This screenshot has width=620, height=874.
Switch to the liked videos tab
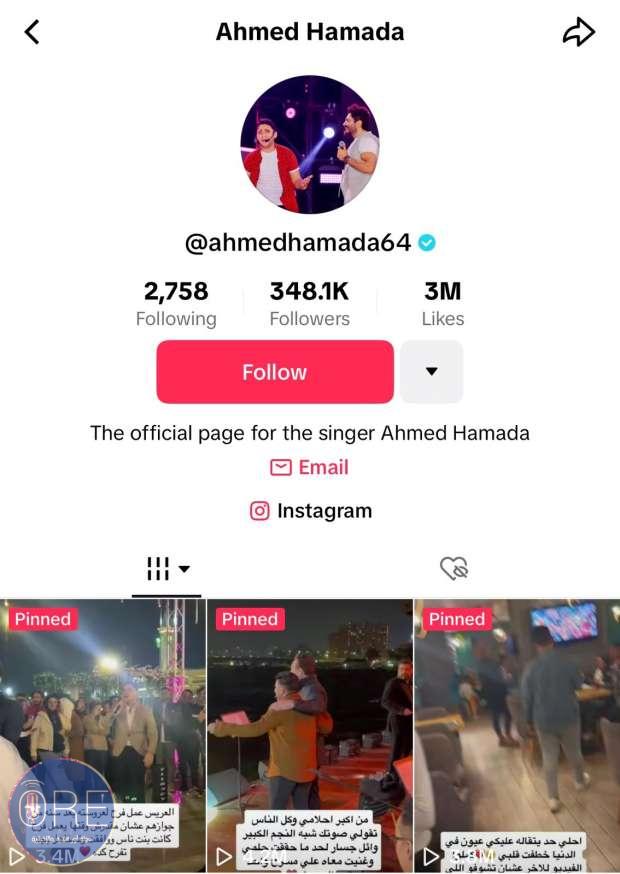click(454, 569)
